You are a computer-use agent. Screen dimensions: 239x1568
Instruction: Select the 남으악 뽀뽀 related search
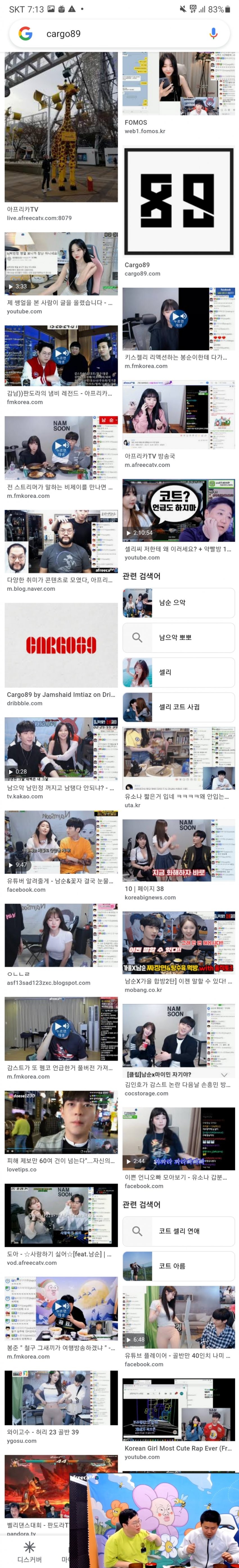click(x=178, y=637)
